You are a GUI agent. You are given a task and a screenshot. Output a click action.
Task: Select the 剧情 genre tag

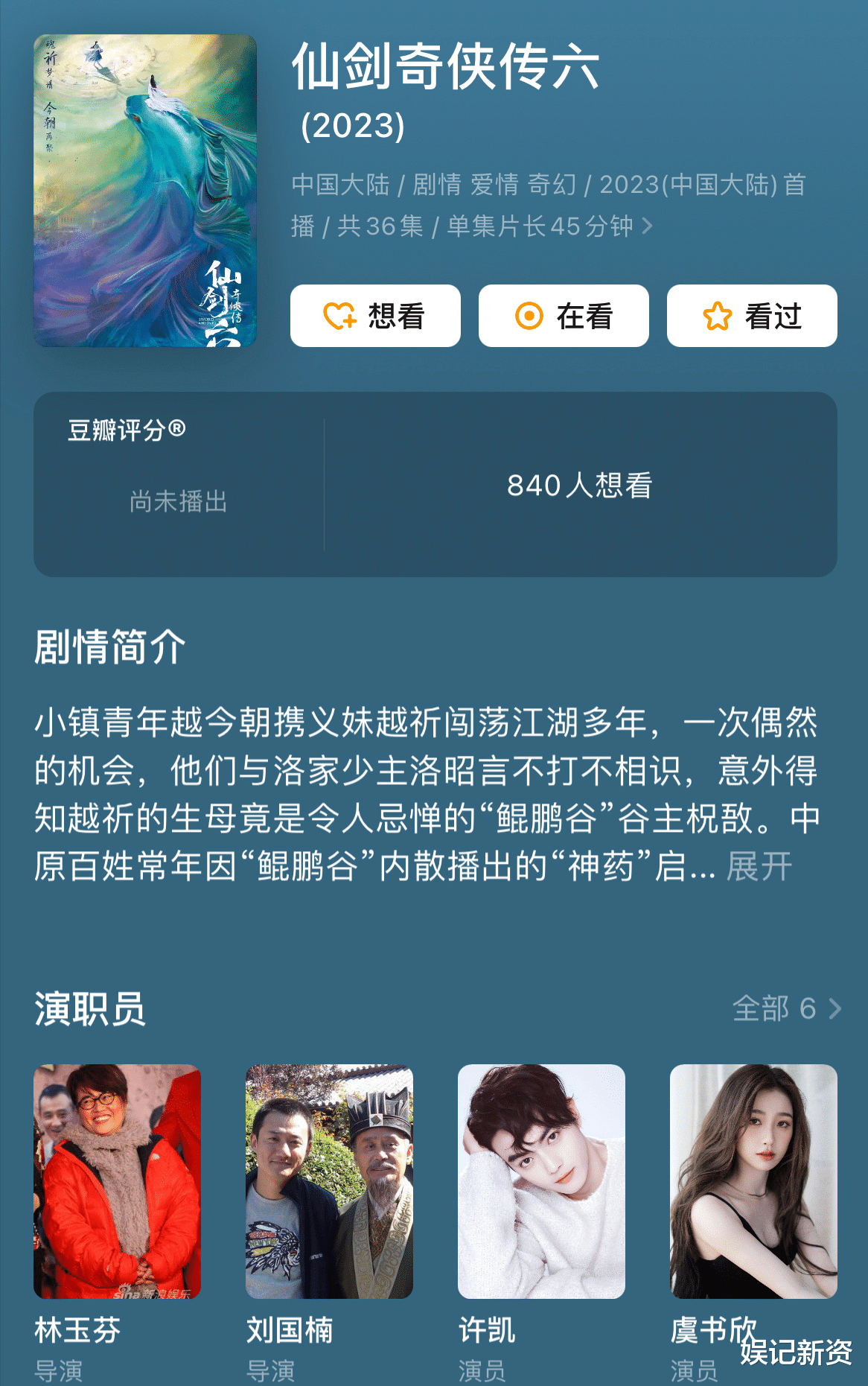pyautogui.click(x=437, y=185)
